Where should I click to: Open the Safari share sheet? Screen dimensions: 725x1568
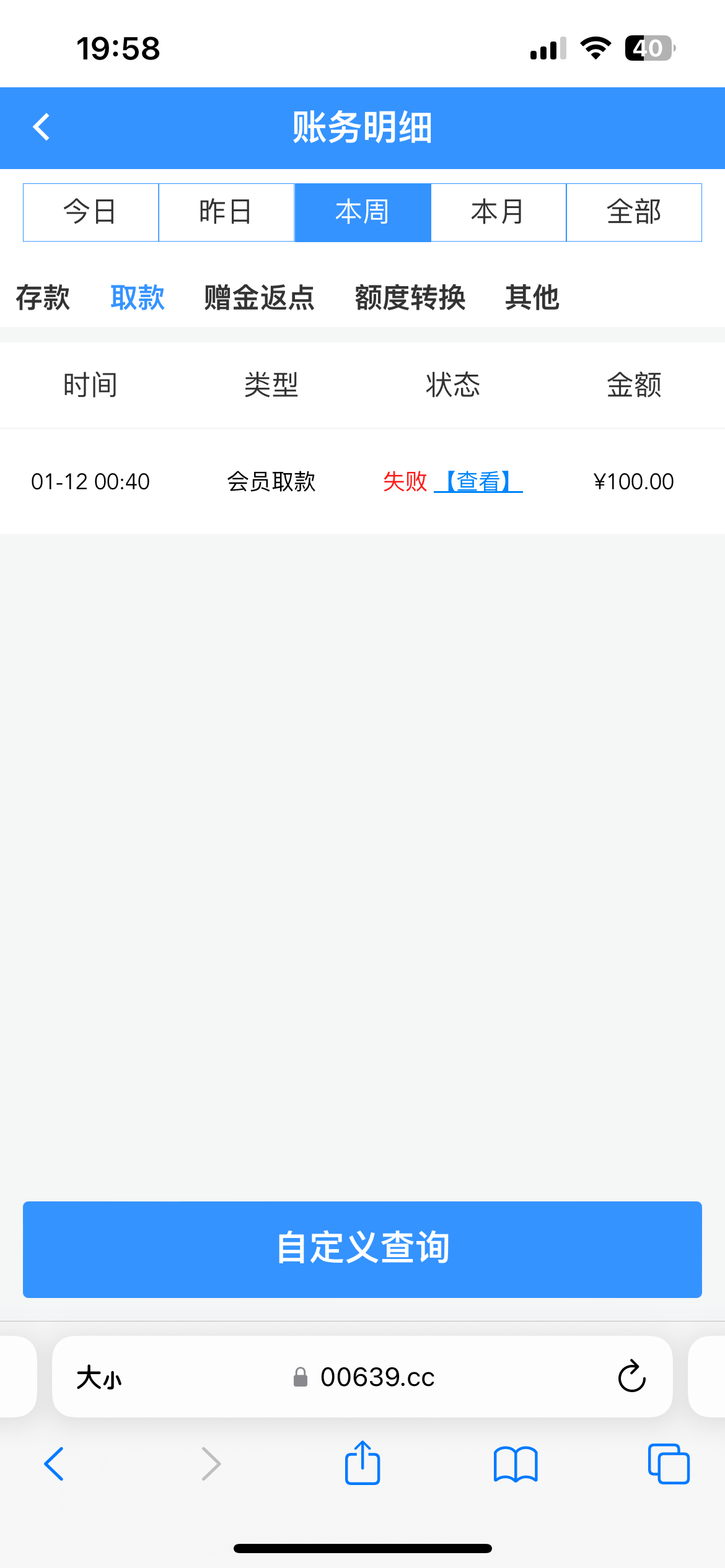tap(362, 1463)
